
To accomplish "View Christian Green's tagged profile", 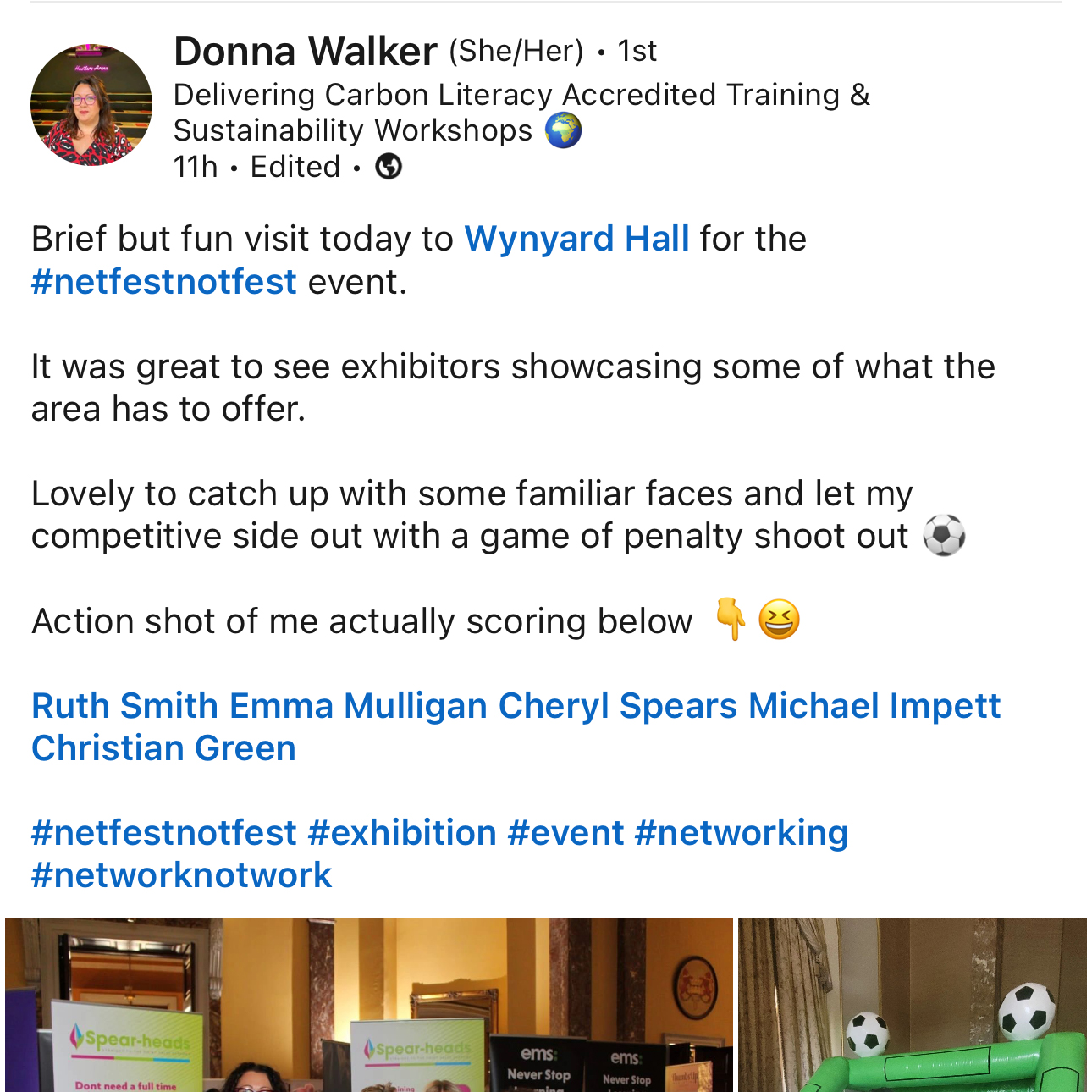I will pyautogui.click(x=163, y=748).
